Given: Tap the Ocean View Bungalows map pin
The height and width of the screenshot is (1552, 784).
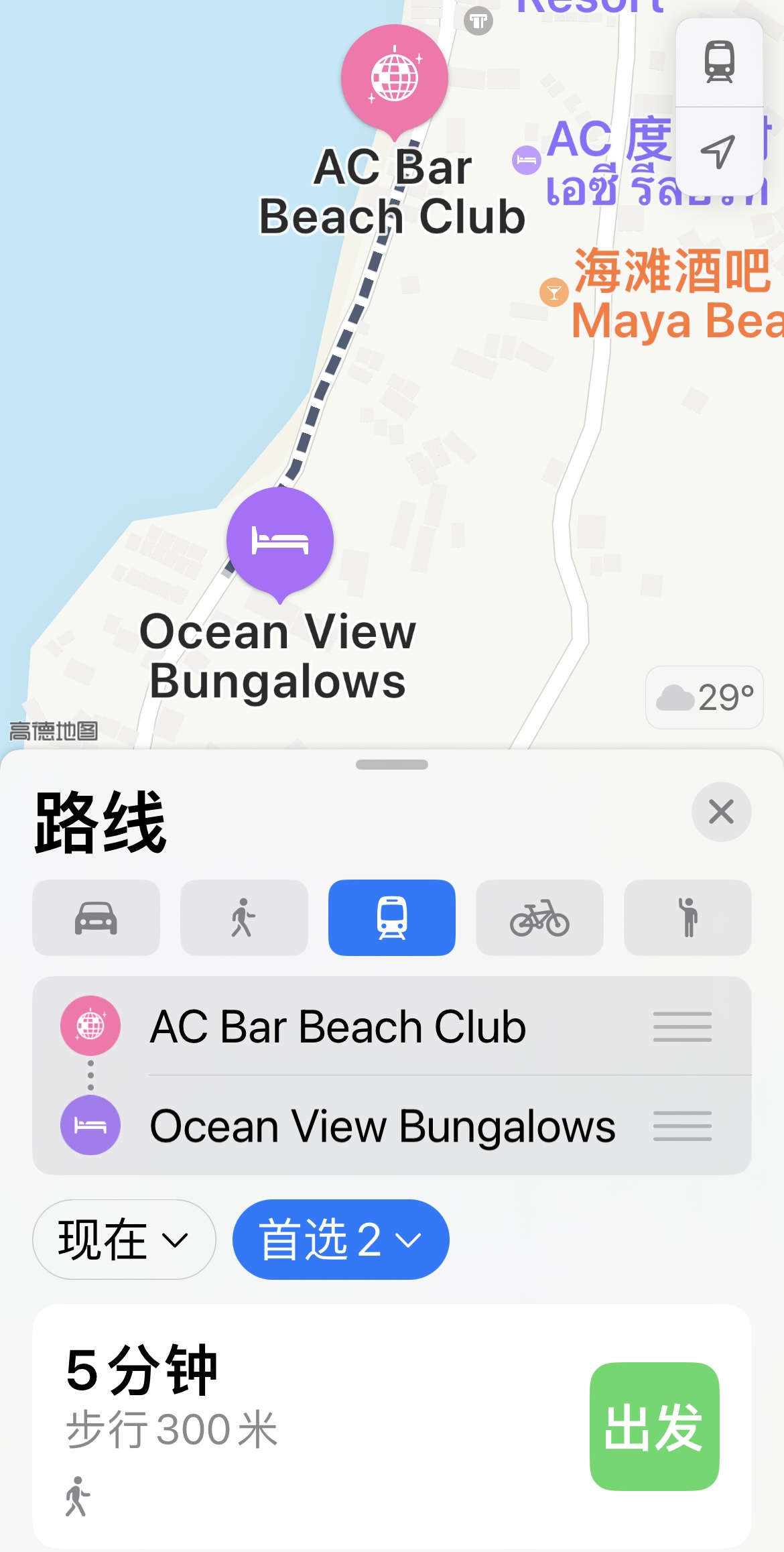Looking at the screenshot, I should [280, 542].
